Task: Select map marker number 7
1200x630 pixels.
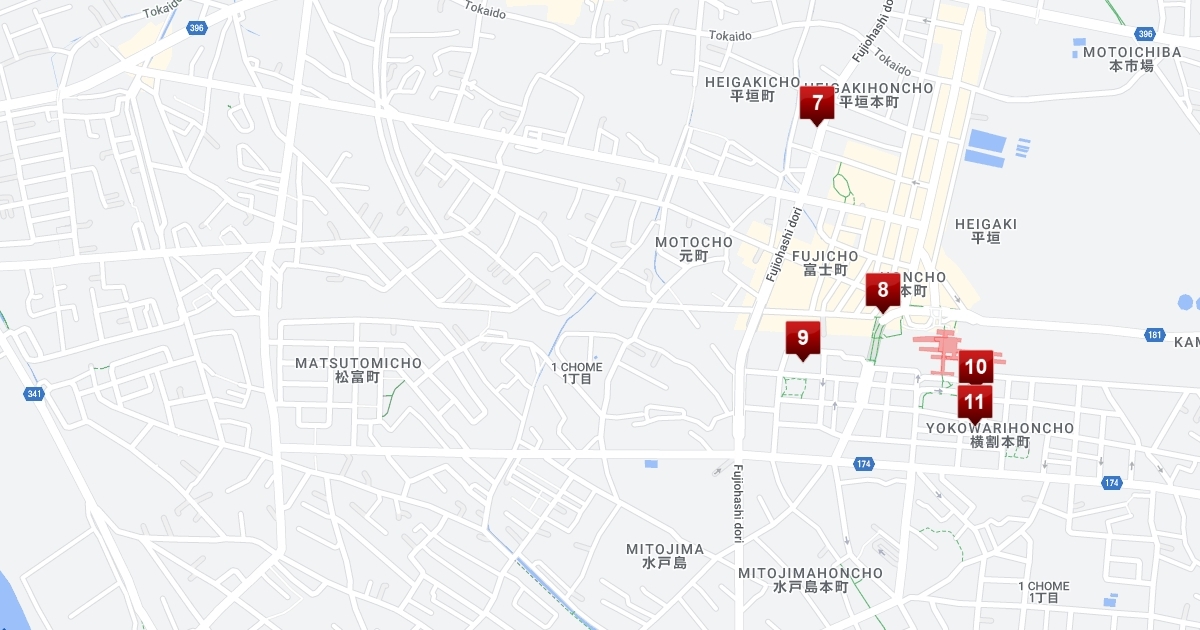Action: [817, 103]
